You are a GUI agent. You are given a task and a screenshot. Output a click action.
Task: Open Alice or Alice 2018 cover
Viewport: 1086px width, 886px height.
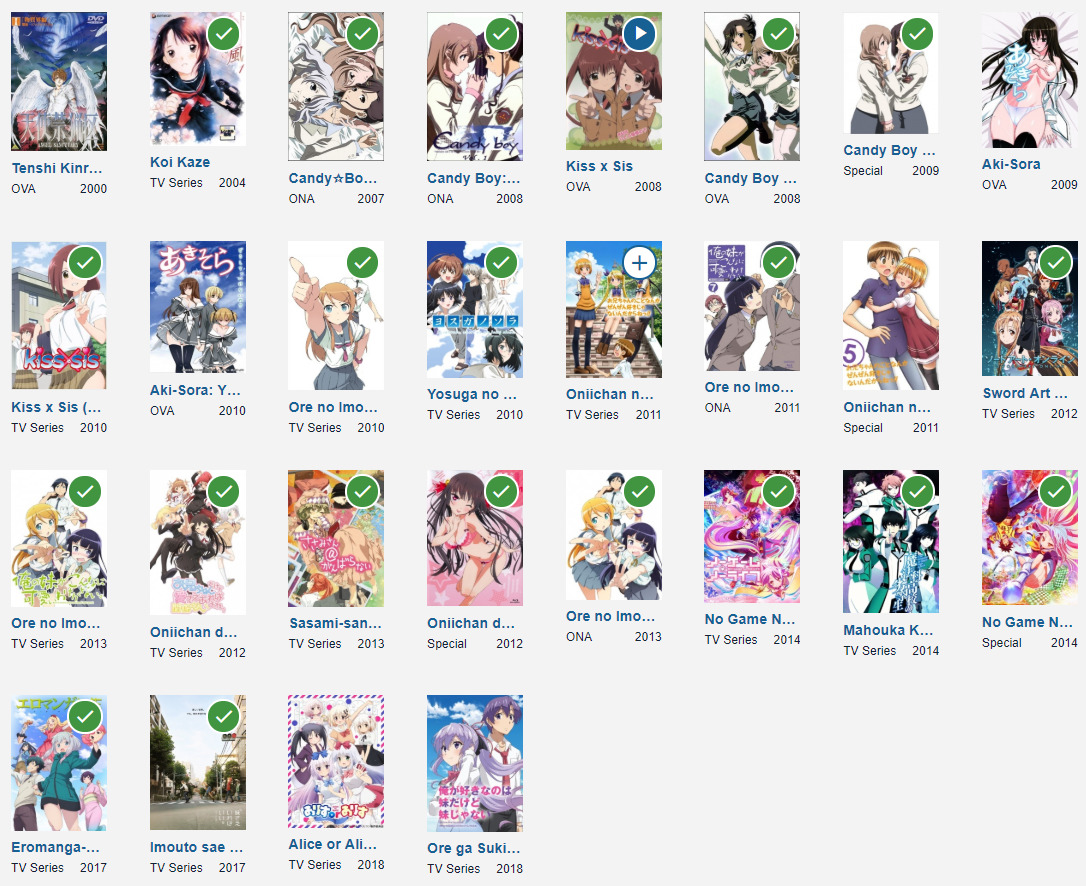[336, 761]
